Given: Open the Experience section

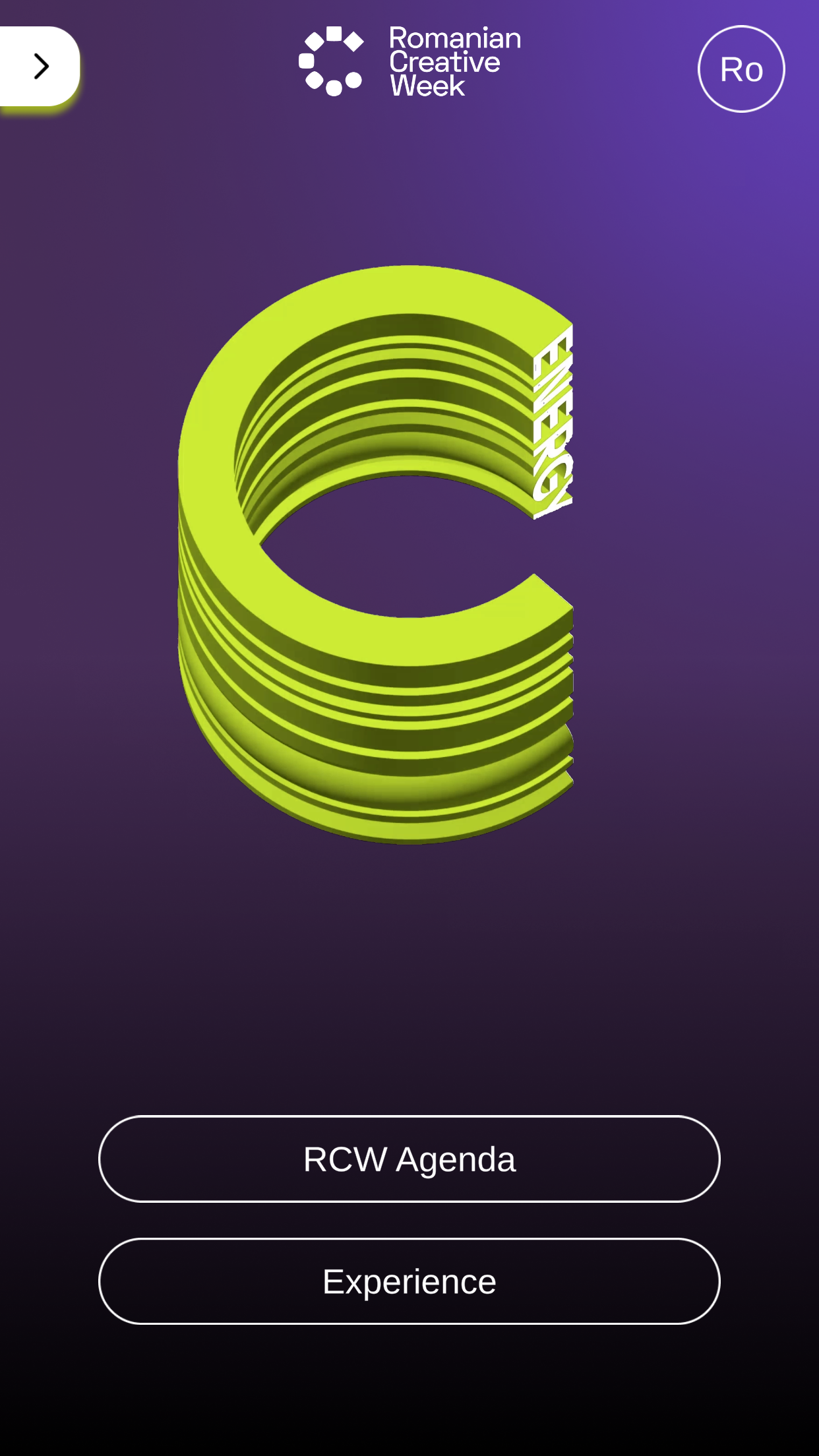Looking at the screenshot, I should click(x=409, y=1281).
